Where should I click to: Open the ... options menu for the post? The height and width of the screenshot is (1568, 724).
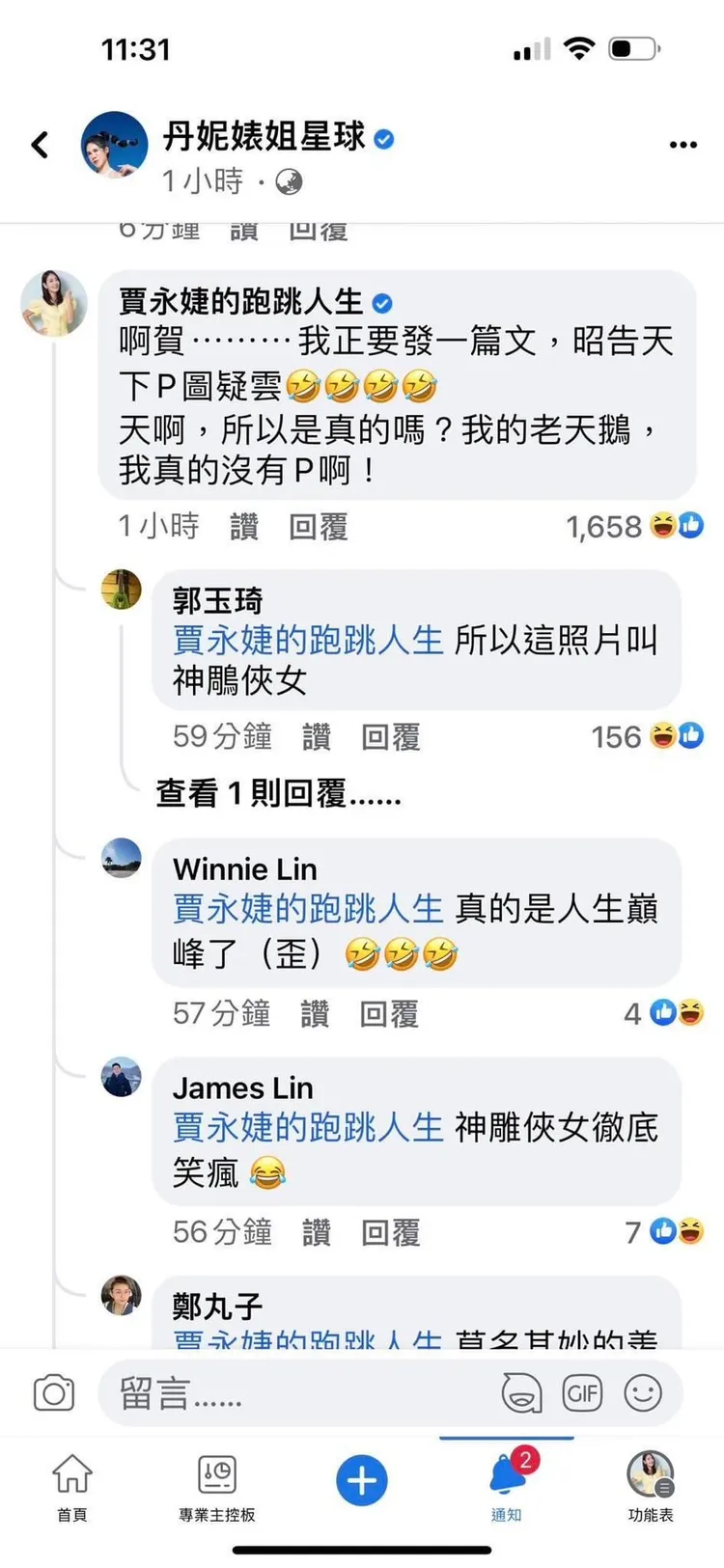pos(682,143)
